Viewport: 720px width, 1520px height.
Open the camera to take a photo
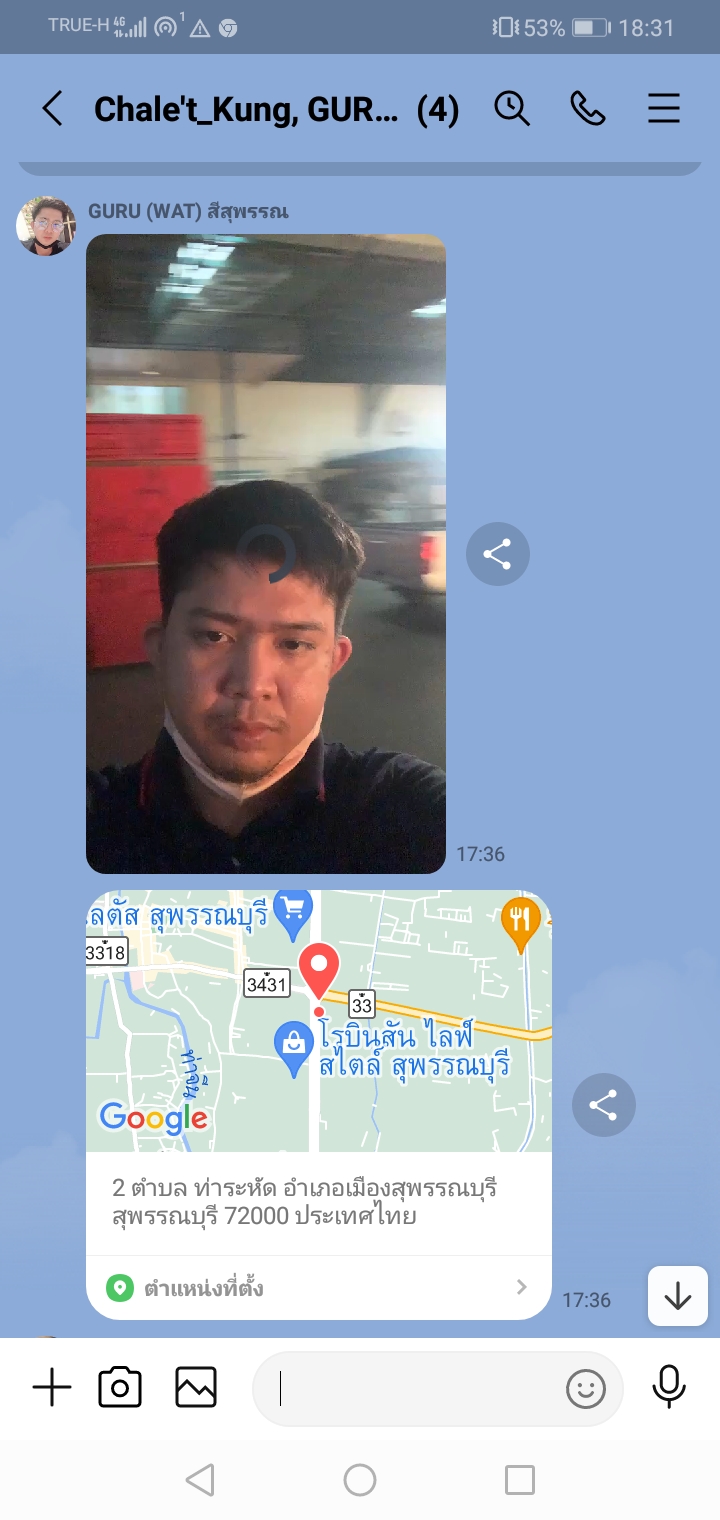(120, 1388)
